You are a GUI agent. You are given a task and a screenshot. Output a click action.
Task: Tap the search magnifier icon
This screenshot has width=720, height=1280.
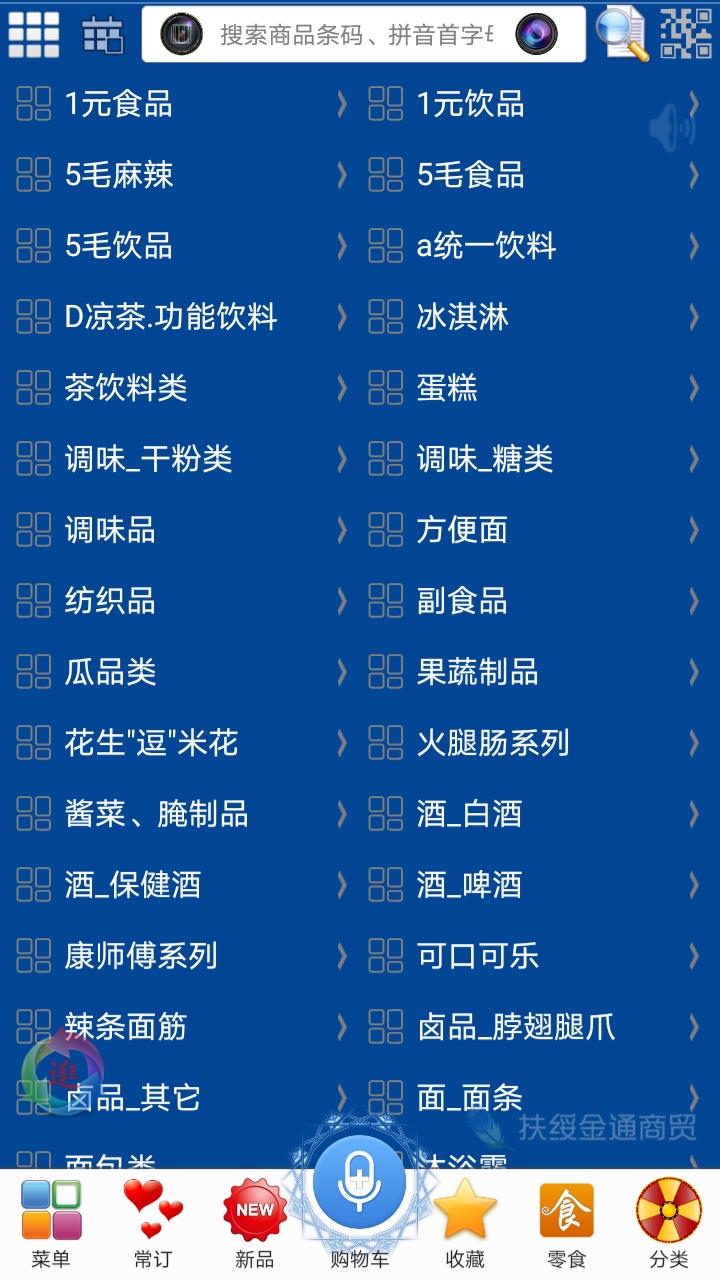pyautogui.click(x=621, y=34)
